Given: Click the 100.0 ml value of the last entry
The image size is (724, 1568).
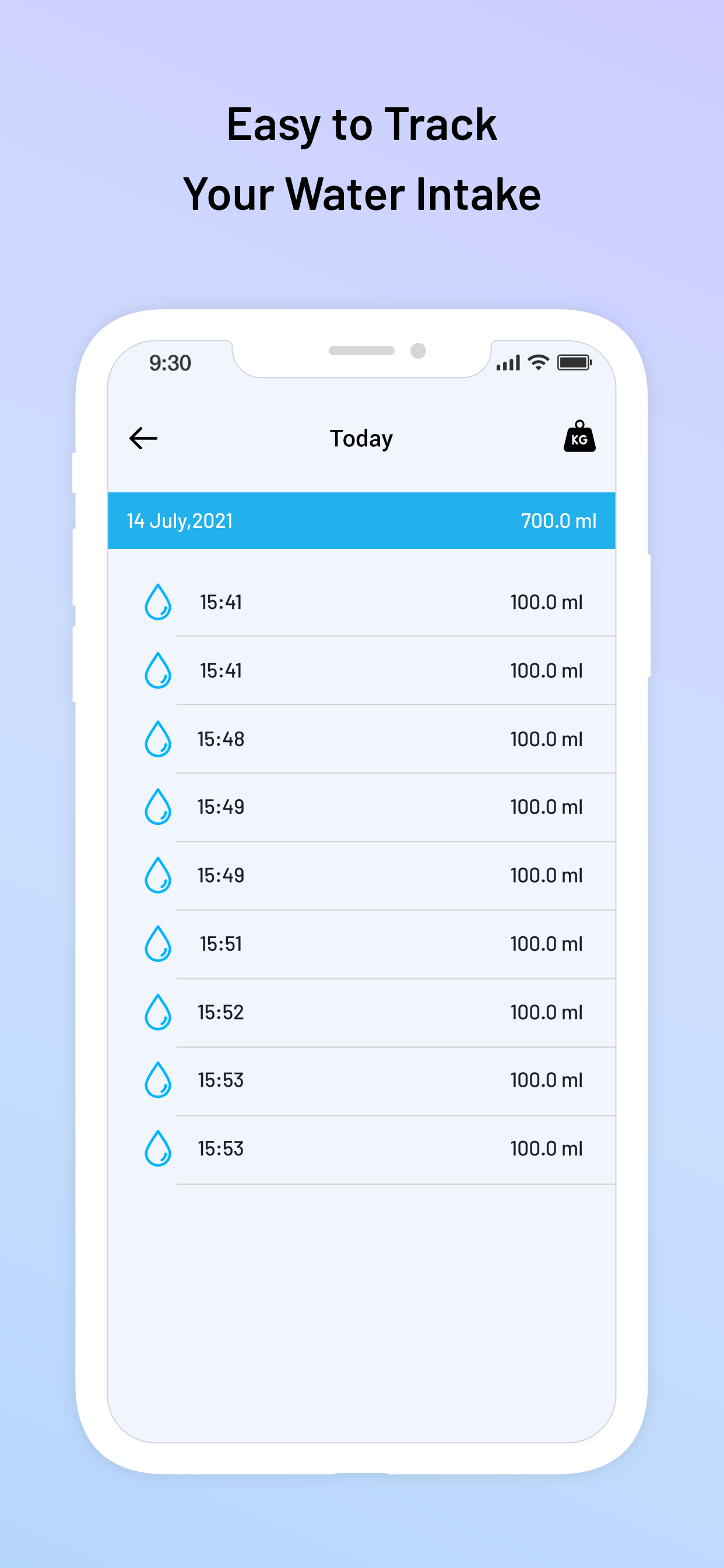Looking at the screenshot, I should [x=546, y=1149].
